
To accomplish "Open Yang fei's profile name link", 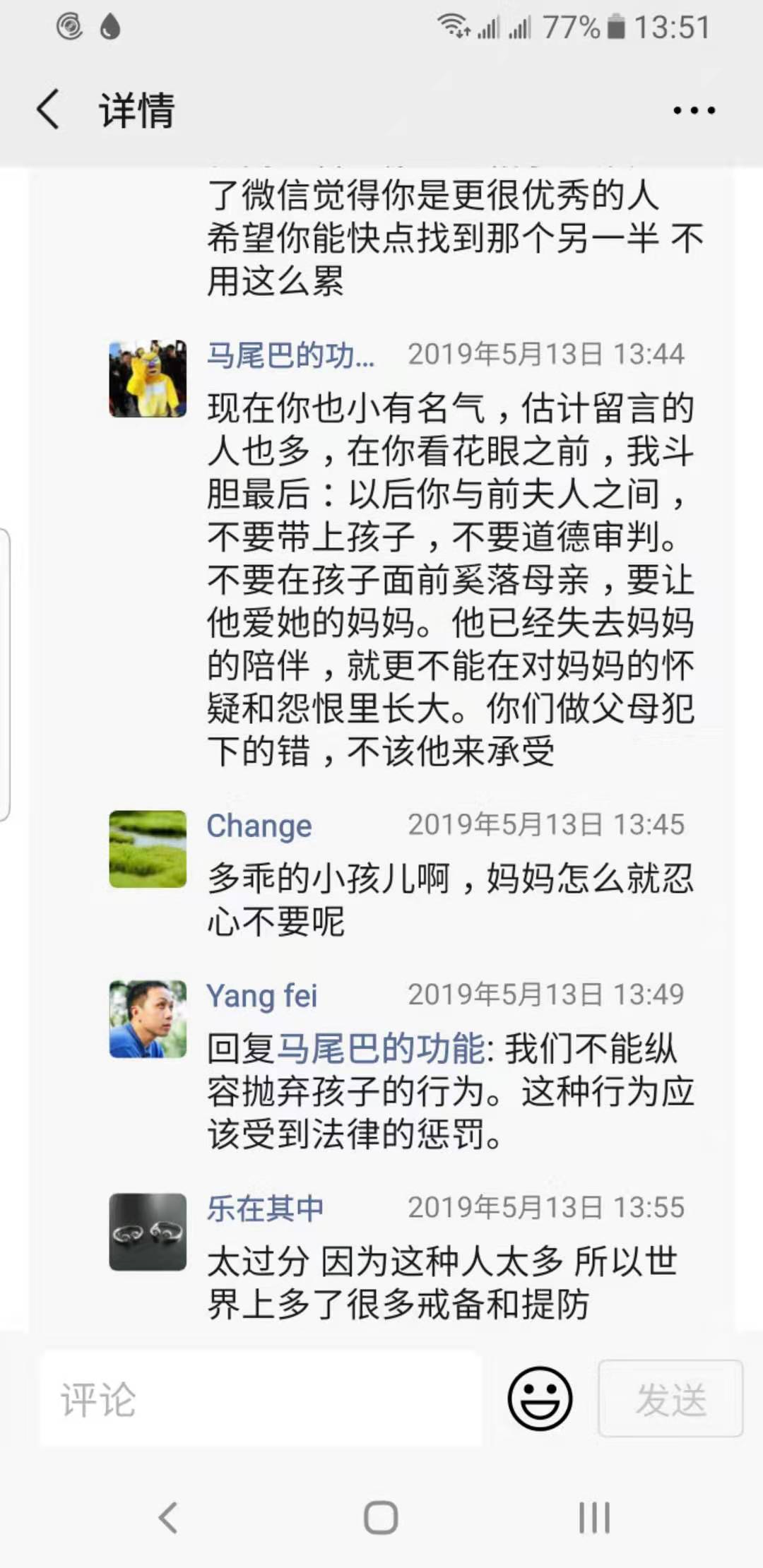I will (x=261, y=996).
